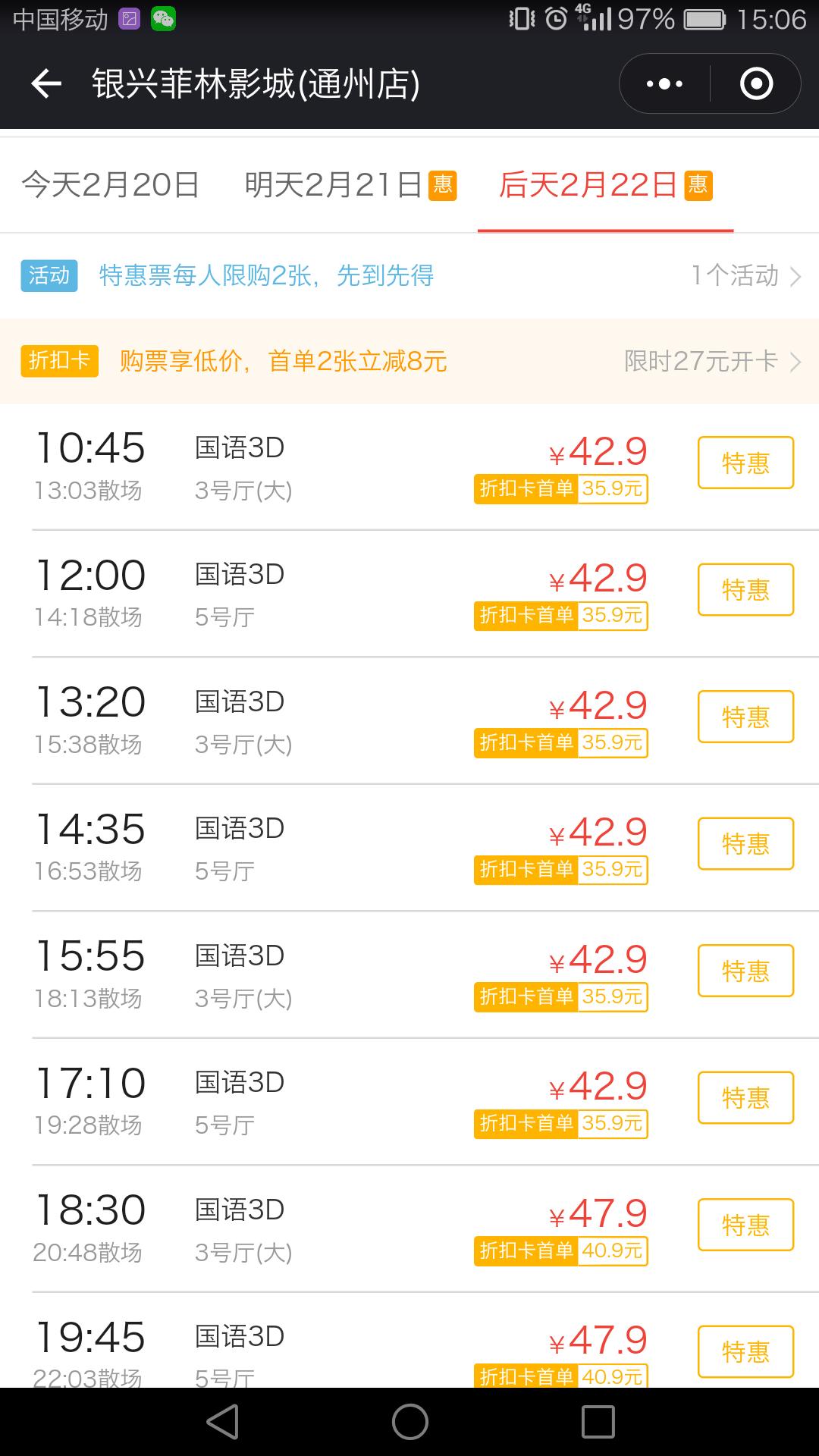819x1456 pixels.
Task: Tap the WeChat icon in the status bar
Action: click(x=162, y=20)
